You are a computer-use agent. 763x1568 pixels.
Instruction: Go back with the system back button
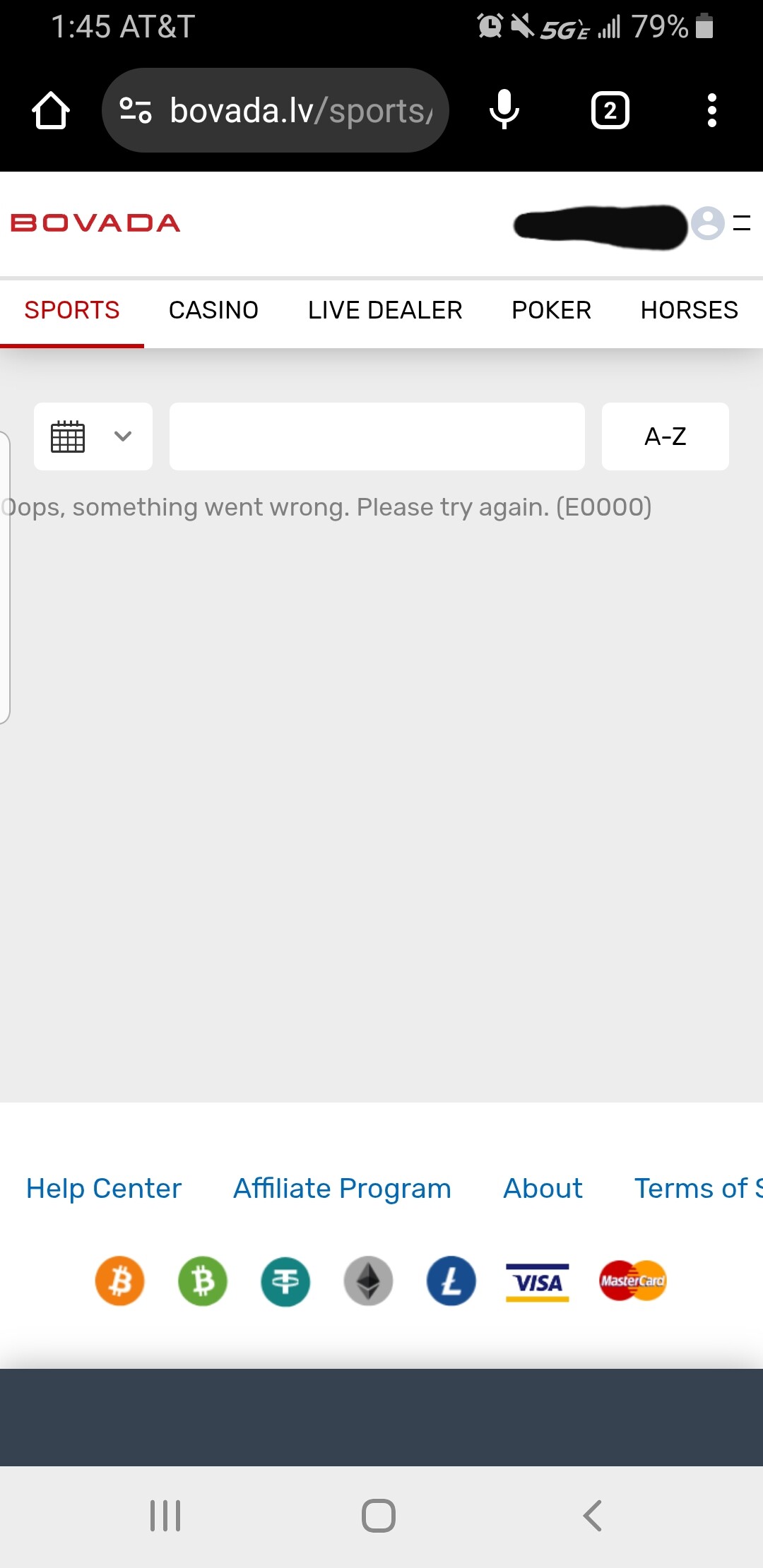[592, 1516]
